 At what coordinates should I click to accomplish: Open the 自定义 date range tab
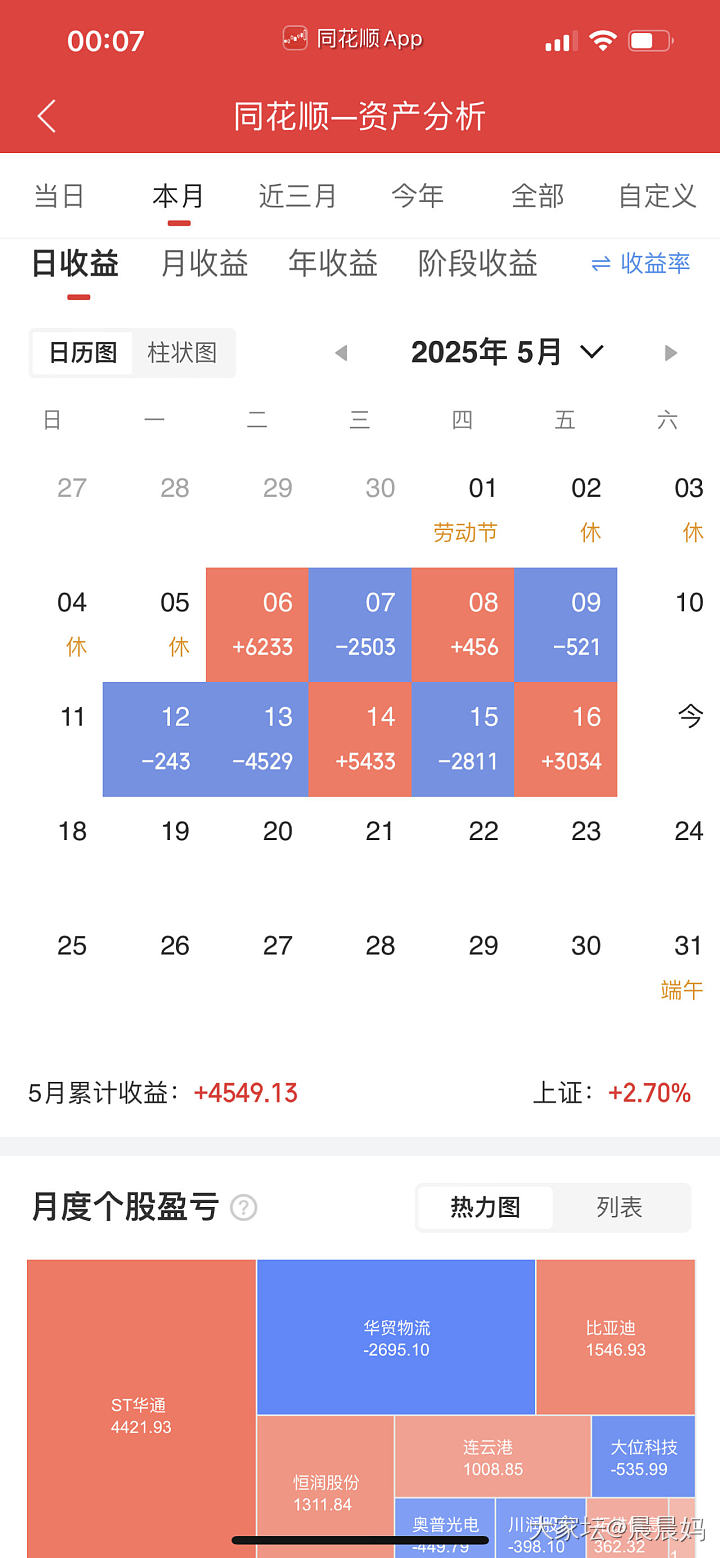[657, 196]
